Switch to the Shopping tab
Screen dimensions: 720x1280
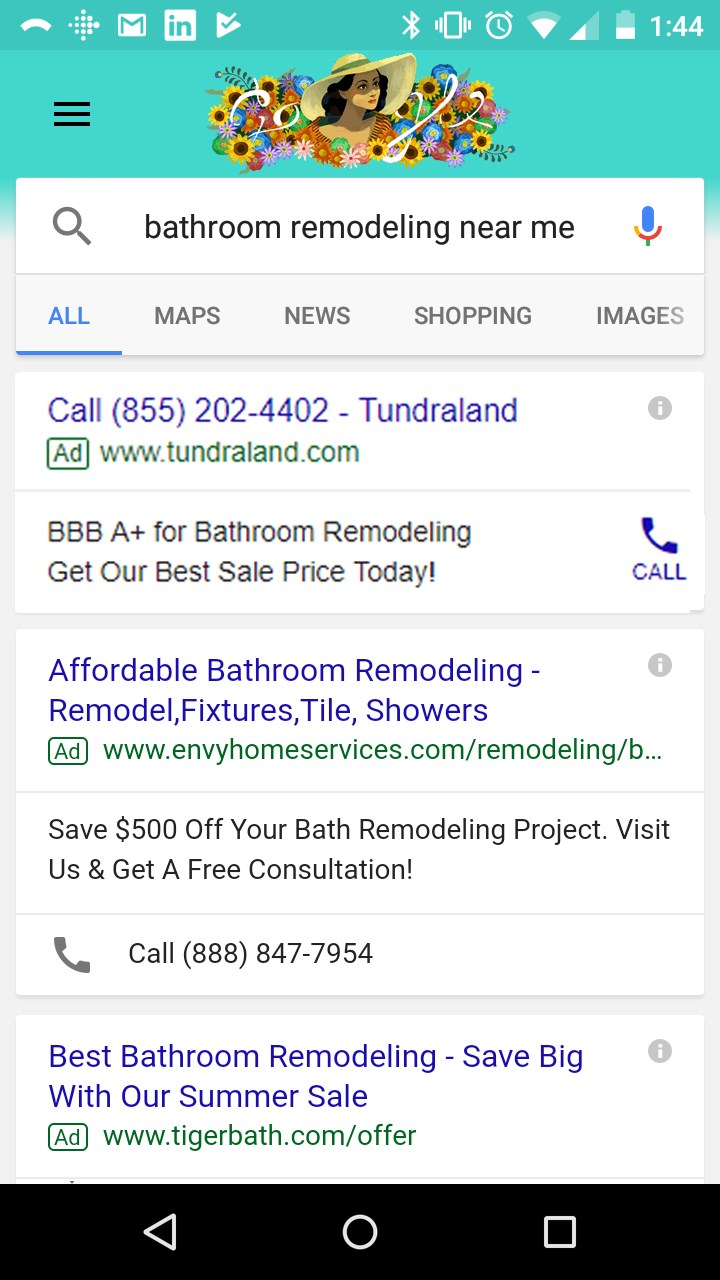473,316
